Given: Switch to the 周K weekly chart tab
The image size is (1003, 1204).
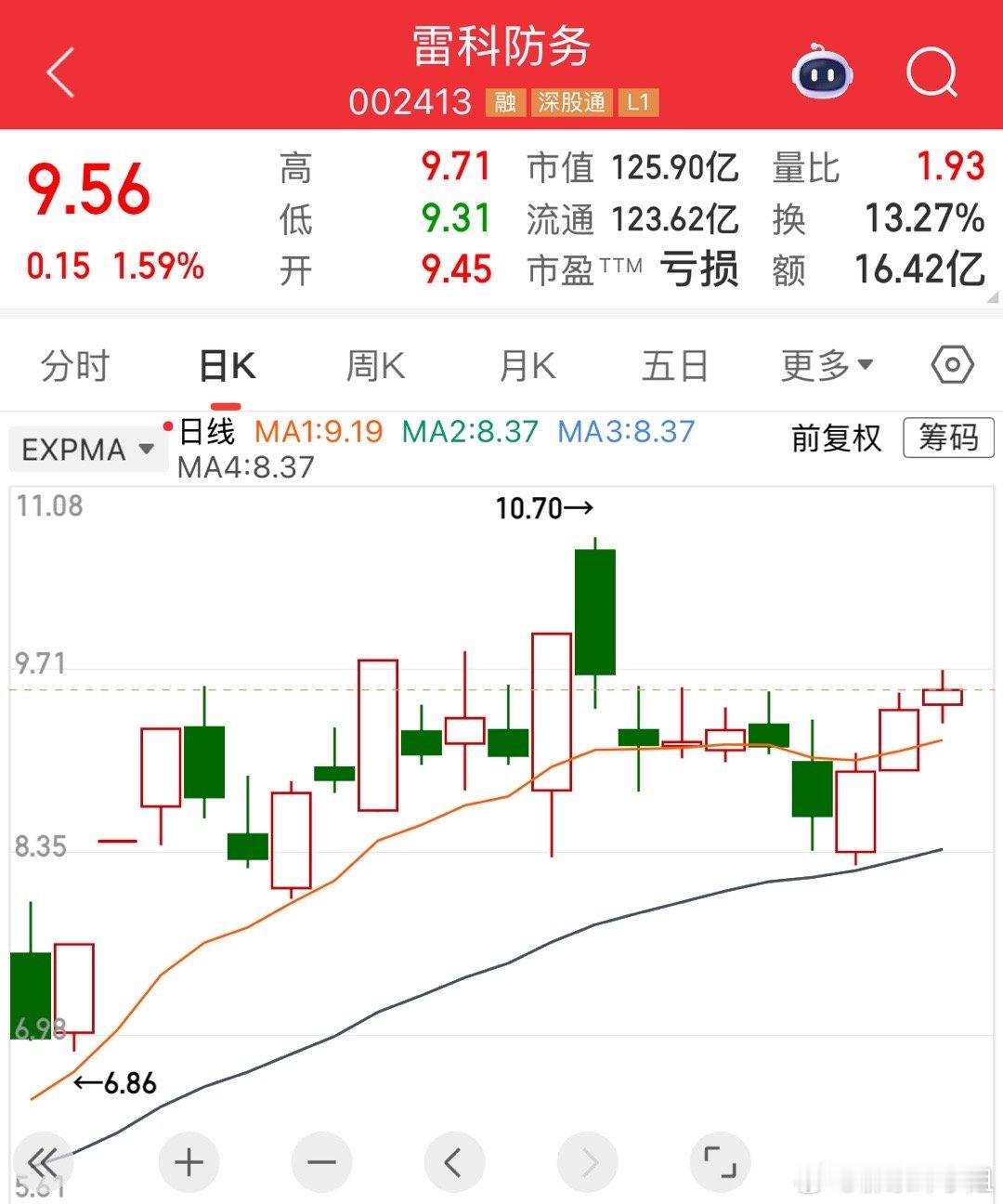Looking at the screenshot, I should click(375, 366).
